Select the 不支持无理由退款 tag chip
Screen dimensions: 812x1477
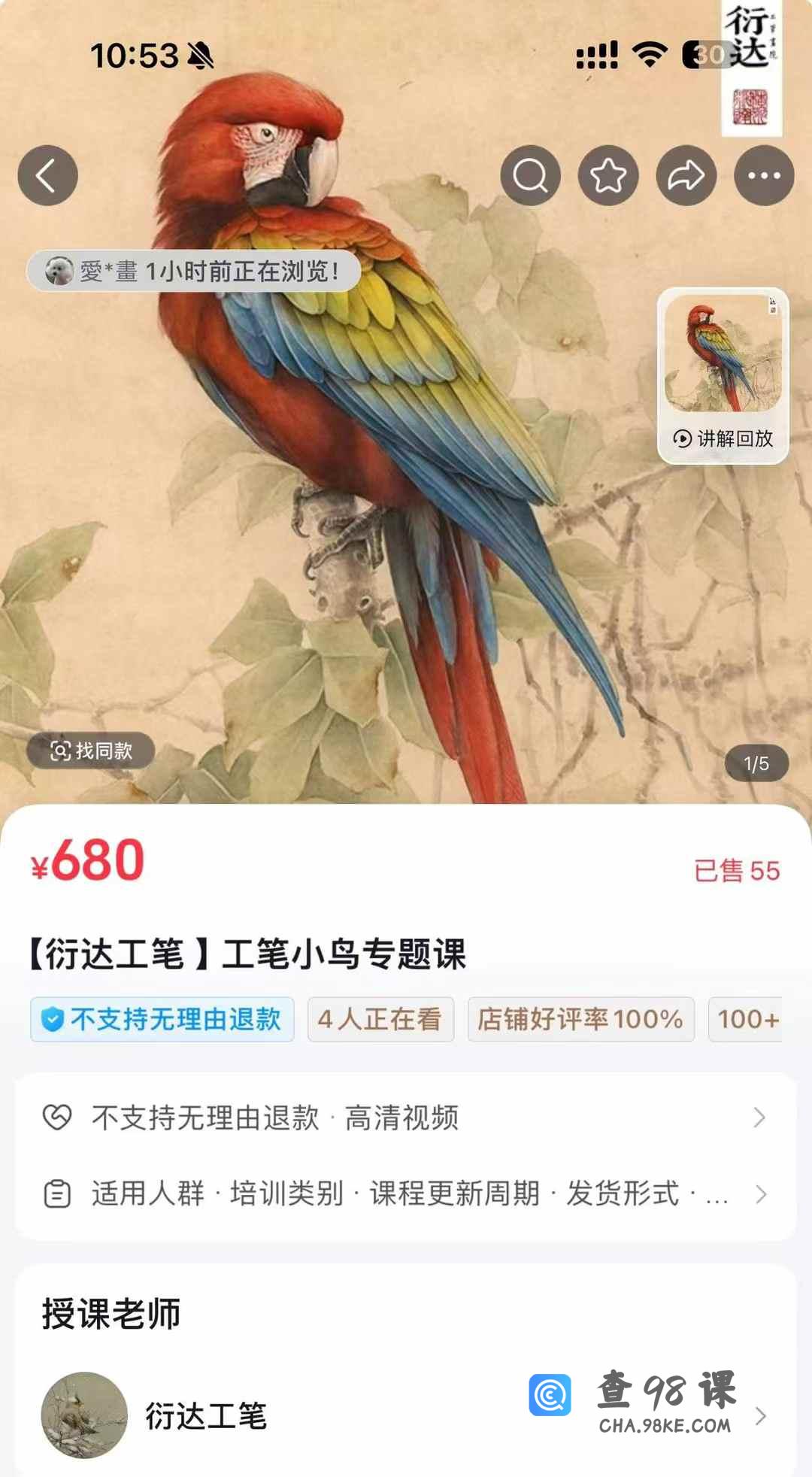point(162,1020)
